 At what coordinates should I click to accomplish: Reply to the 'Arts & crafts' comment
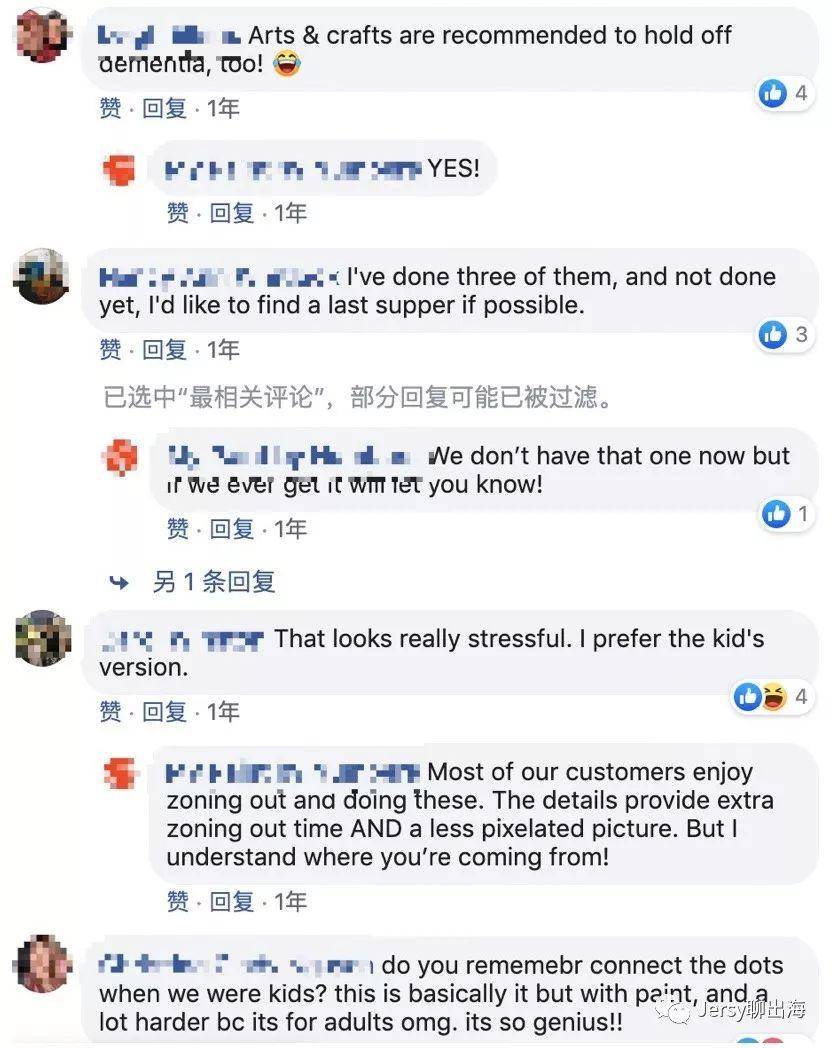[x=164, y=108]
